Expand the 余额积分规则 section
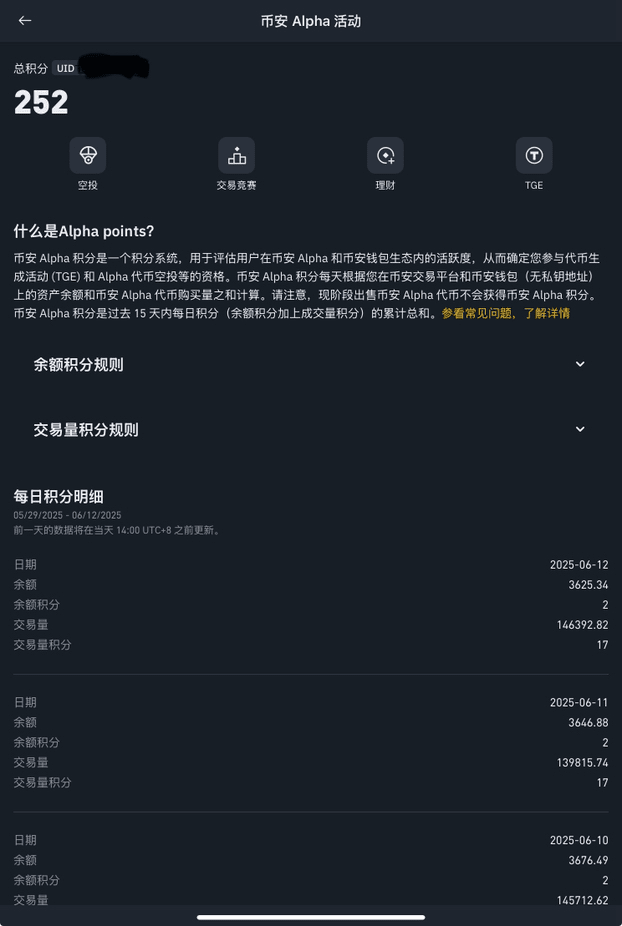The height and width of the screenshot is (926, 622). coord(310,365)
